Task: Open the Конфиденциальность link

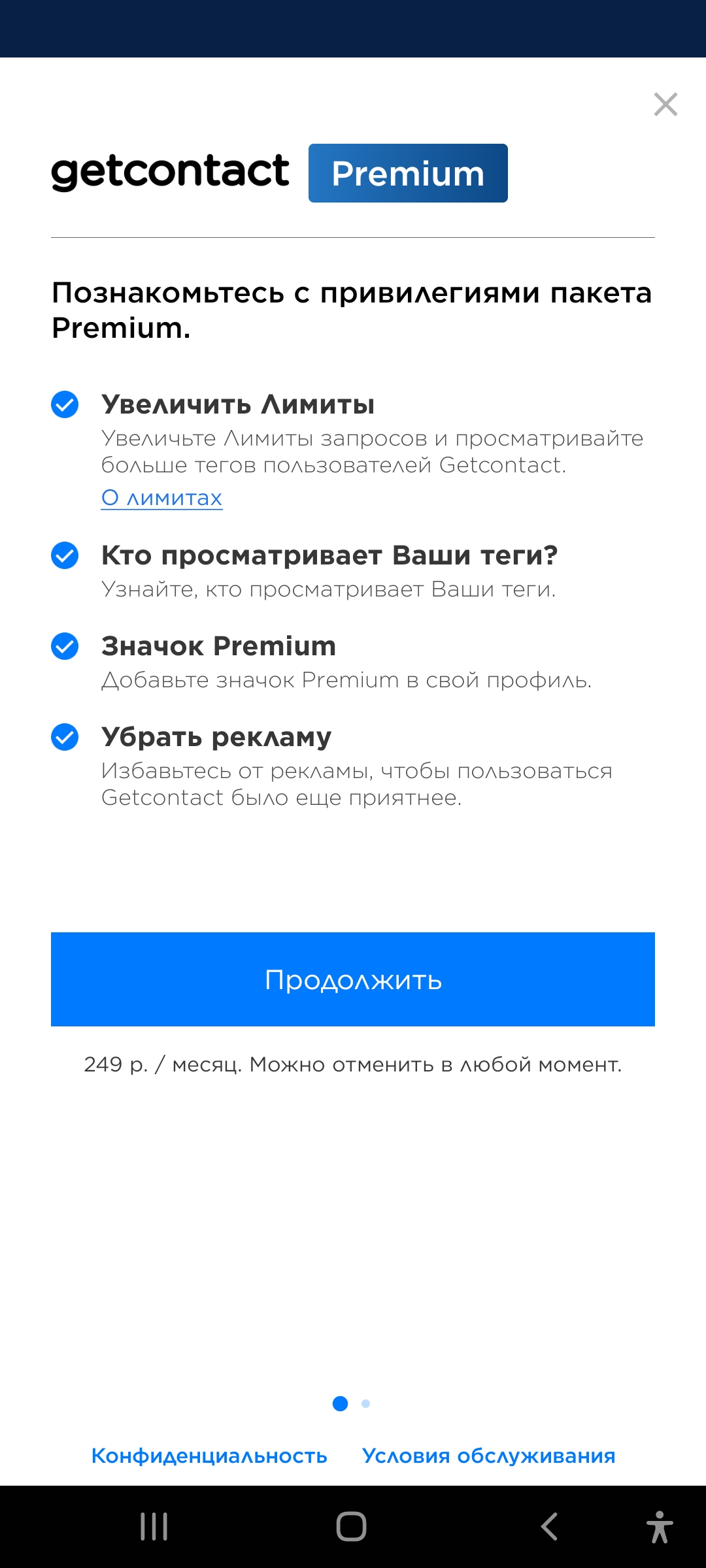Action: coord(209,1456)
